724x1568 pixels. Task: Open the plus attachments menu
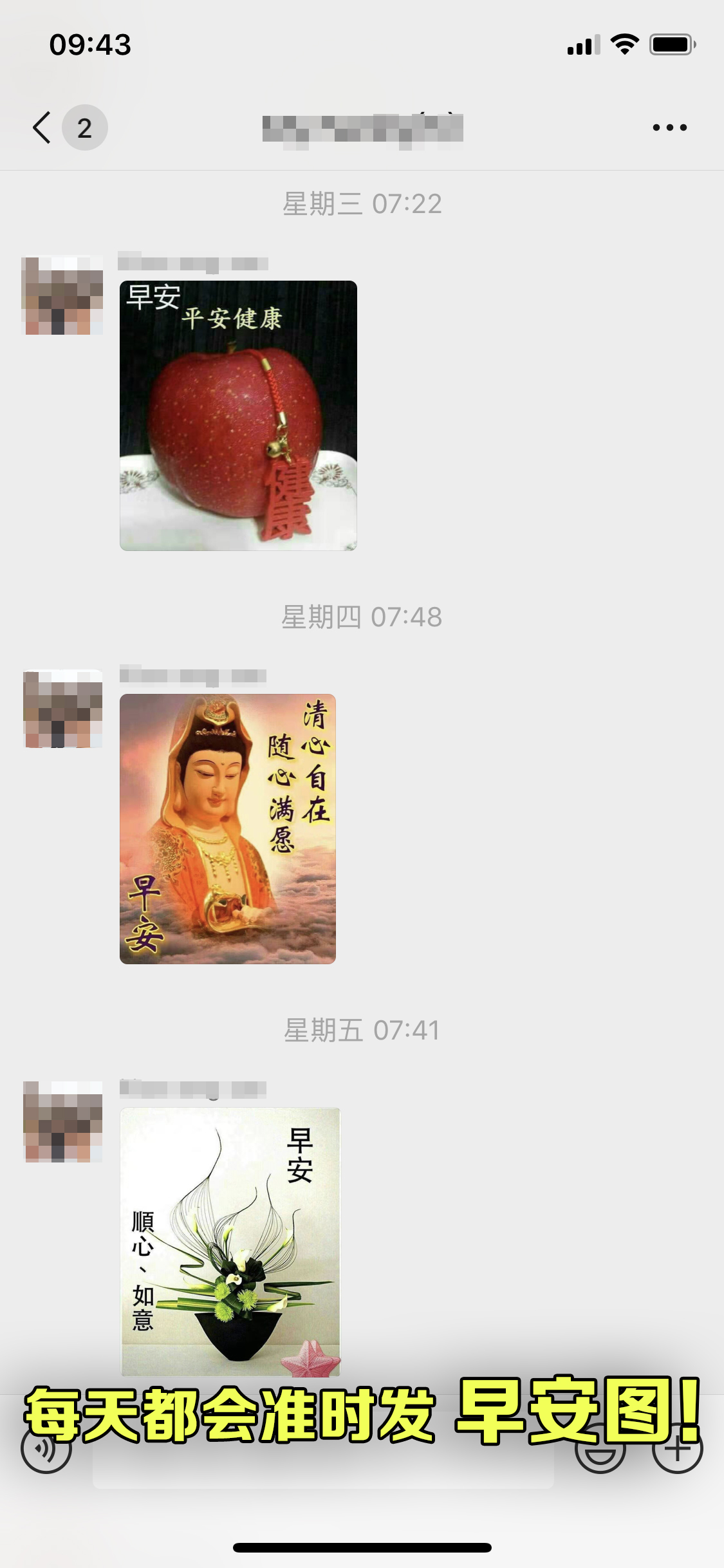[x=677, y=1448]
